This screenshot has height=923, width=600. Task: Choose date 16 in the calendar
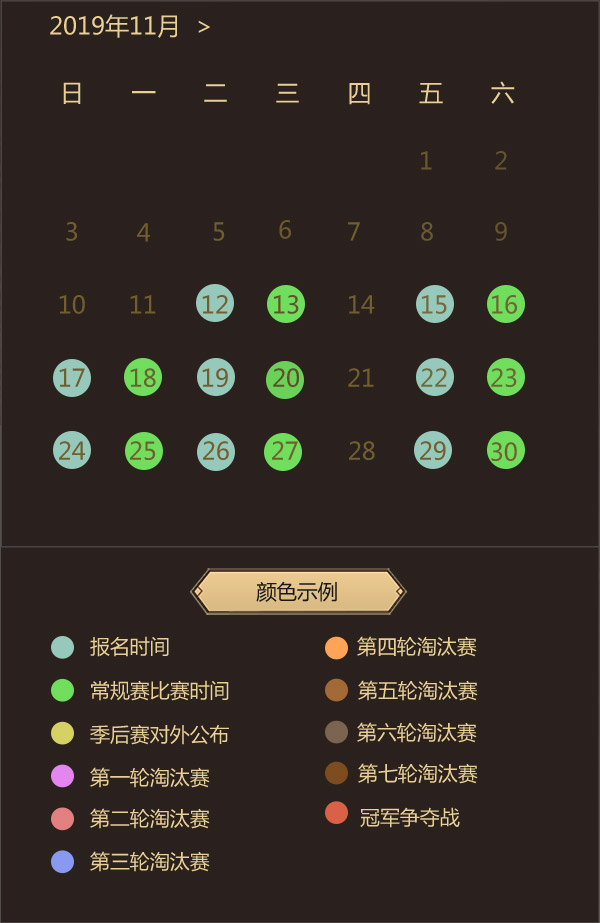pos(505,304)
